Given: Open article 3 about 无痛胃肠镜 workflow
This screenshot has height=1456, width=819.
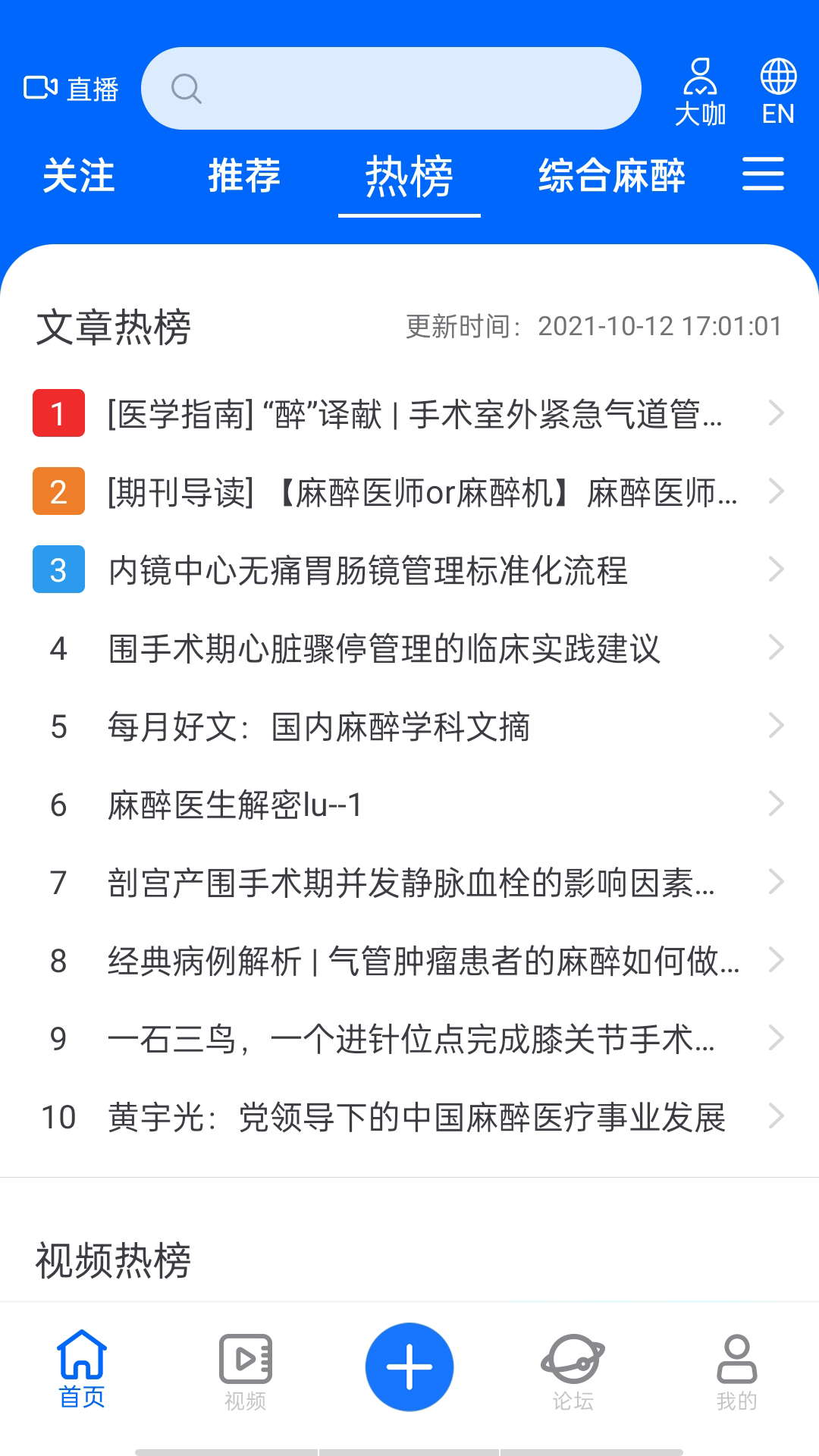Looking at the screenshot, I should point(409,570).
